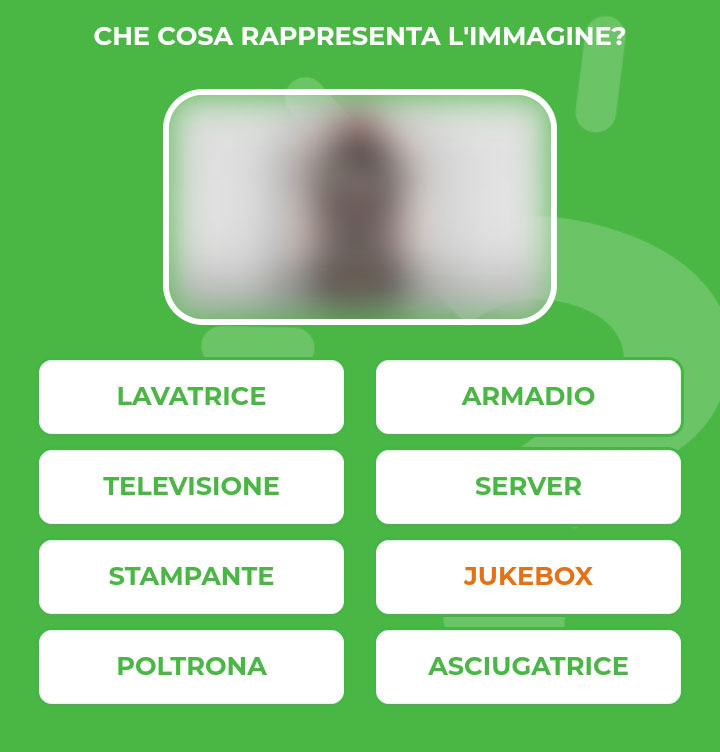720x752 pixels.
Task: Tap the STAMPANTE answer button
Action: [191, 577]
